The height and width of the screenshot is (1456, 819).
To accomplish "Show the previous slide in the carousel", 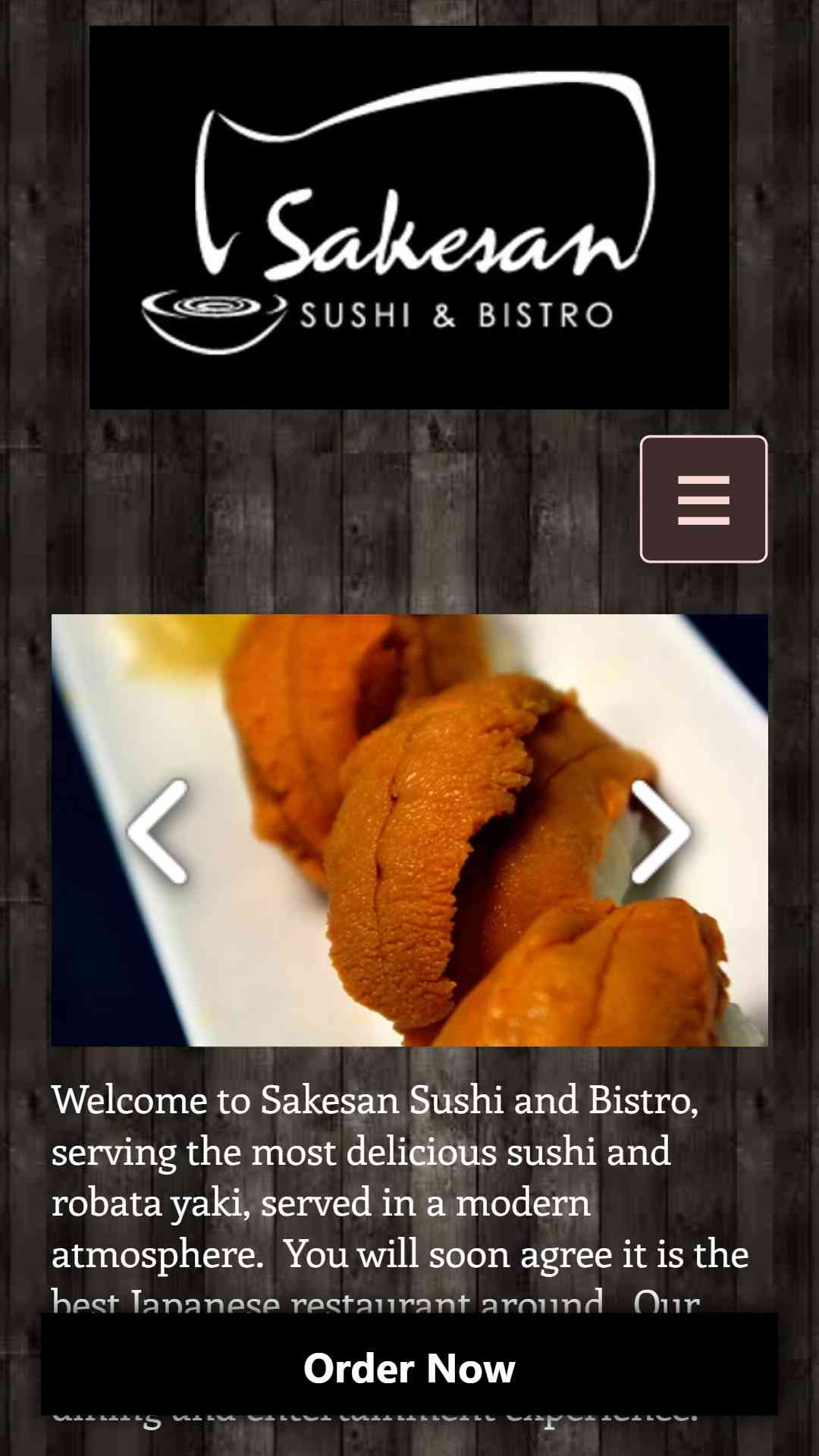I will pyautogui.click(x=158, y=831).
